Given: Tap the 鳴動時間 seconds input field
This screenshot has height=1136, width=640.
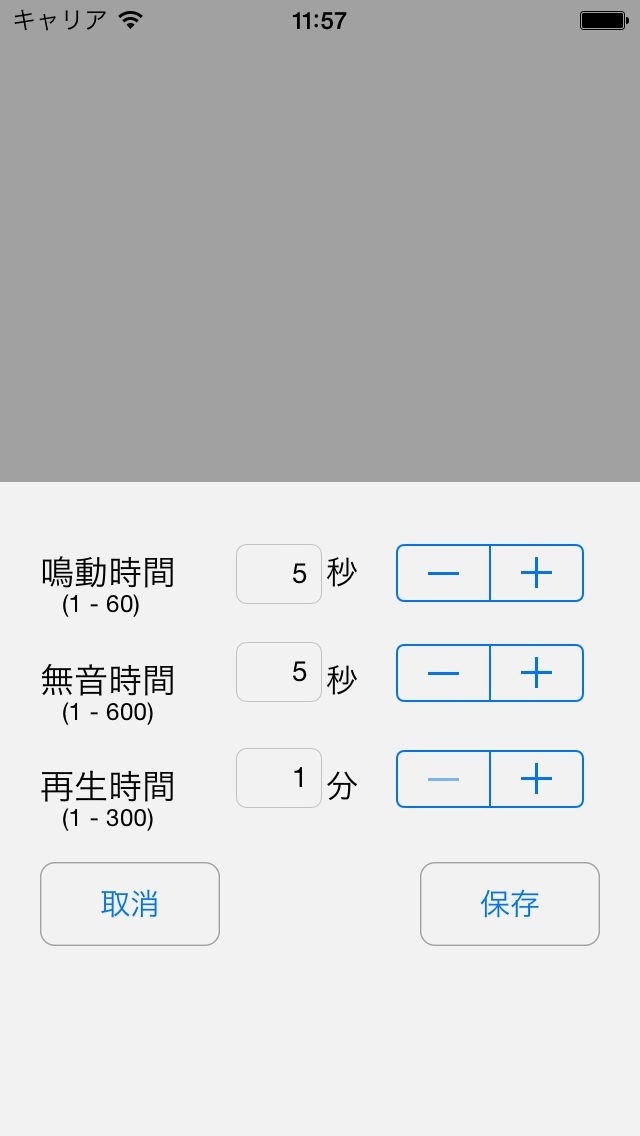Looking at the screenshot, I should click(279, 574).
